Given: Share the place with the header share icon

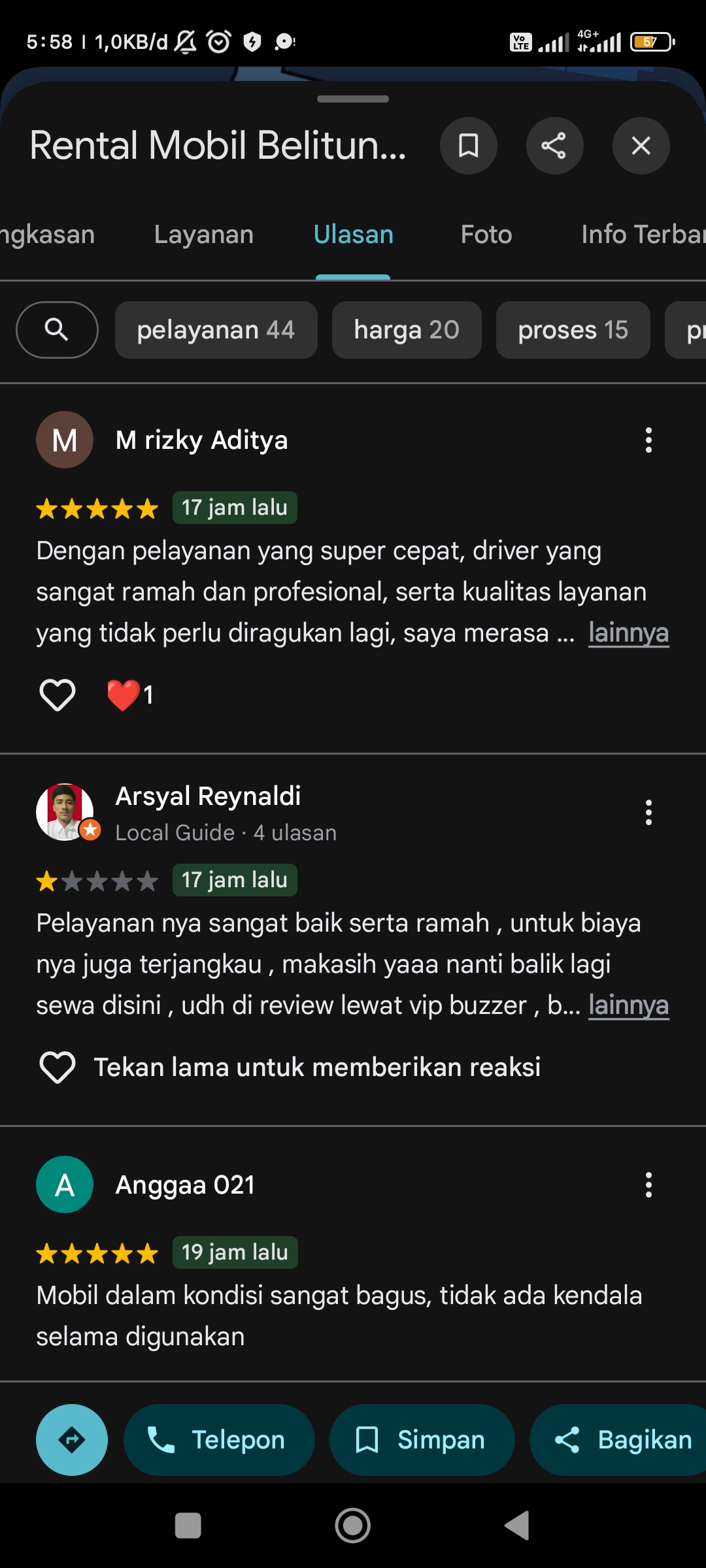Looking at the screenshot, I should [x=554, y=146].
